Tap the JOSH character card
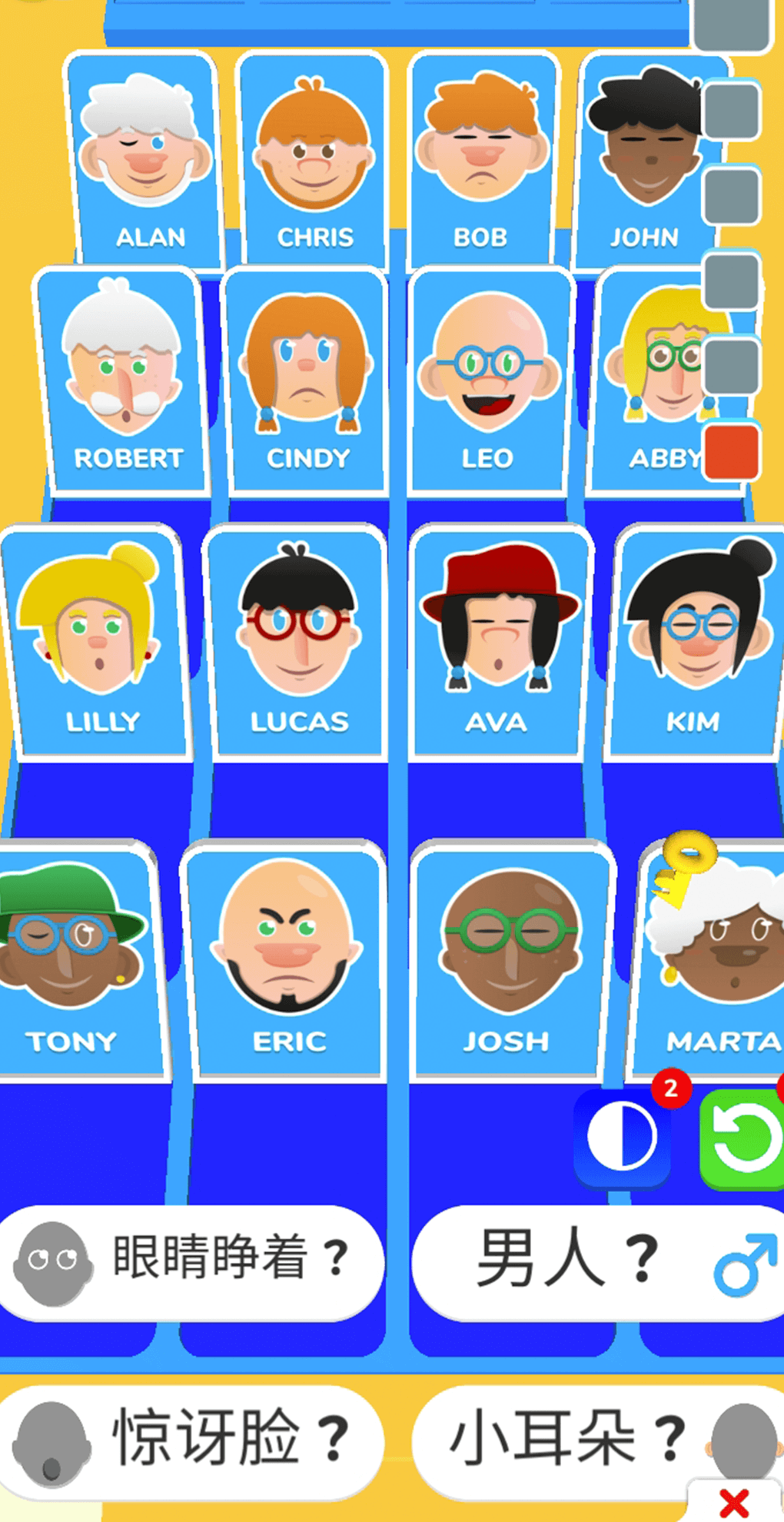The width and height of the screenshot is (784, 1522). [509, 961]
